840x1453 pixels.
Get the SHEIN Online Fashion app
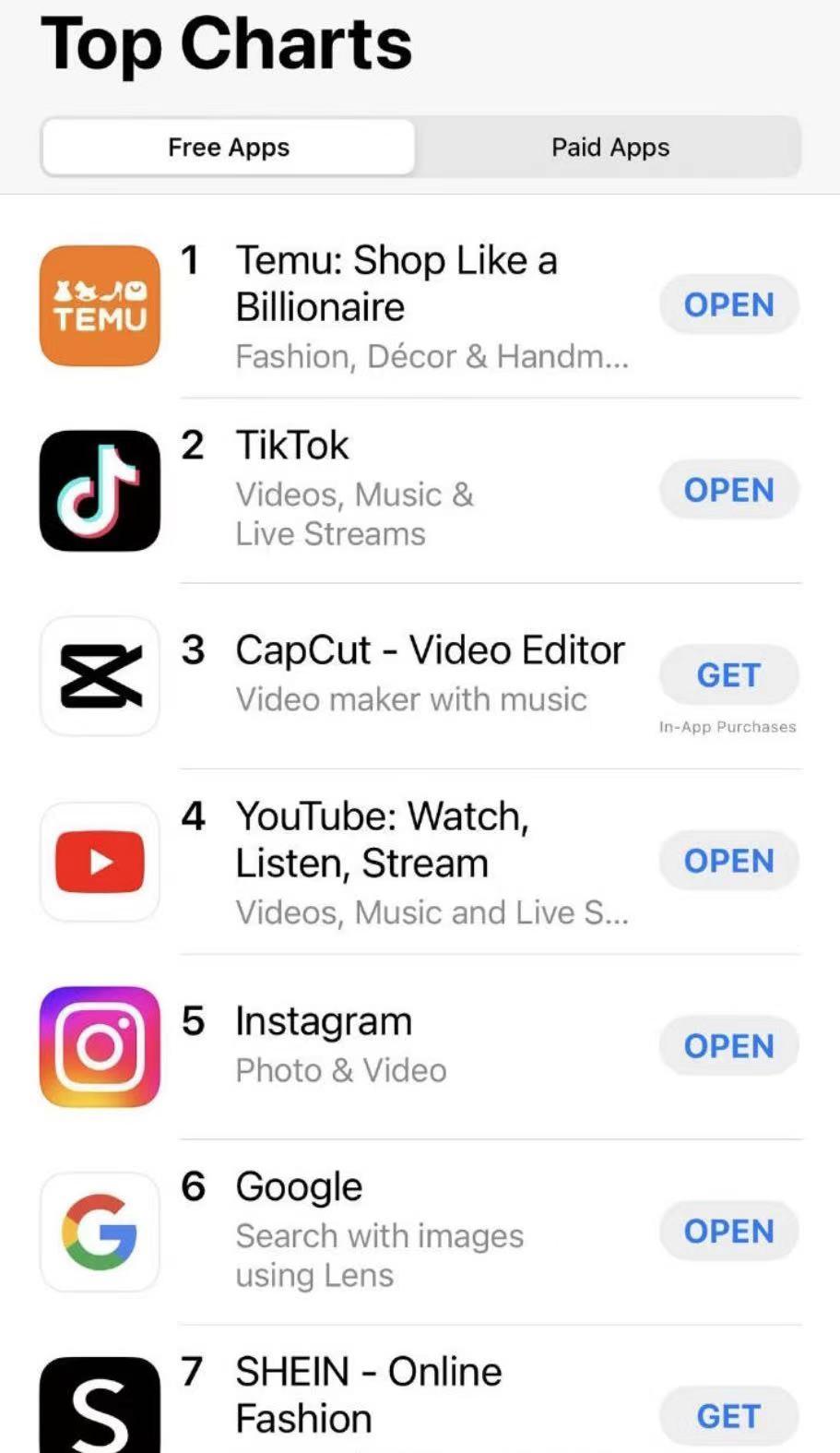point(728,1416)
